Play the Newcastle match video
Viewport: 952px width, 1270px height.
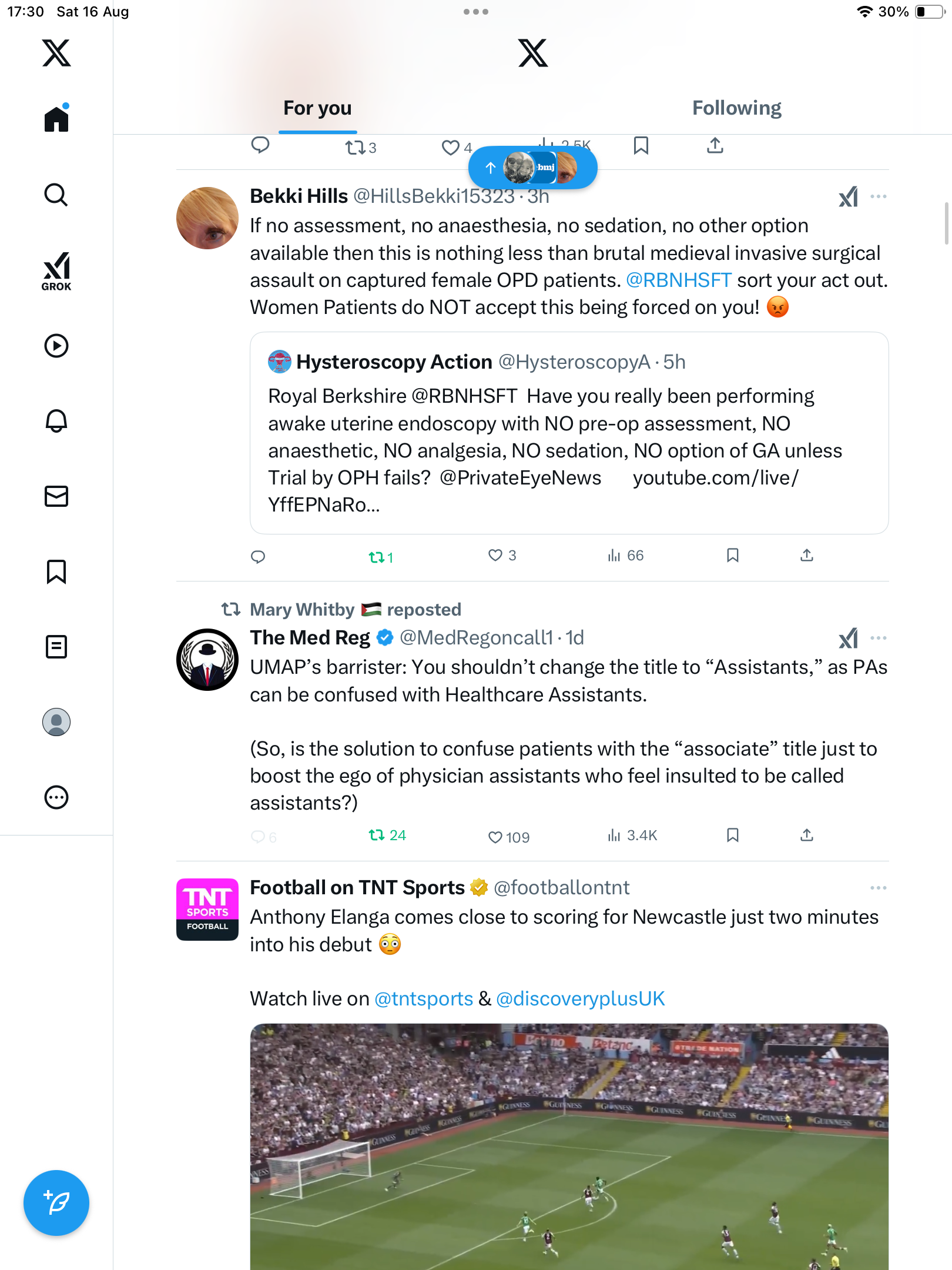pyautogui.click(x=569, y=1147)
